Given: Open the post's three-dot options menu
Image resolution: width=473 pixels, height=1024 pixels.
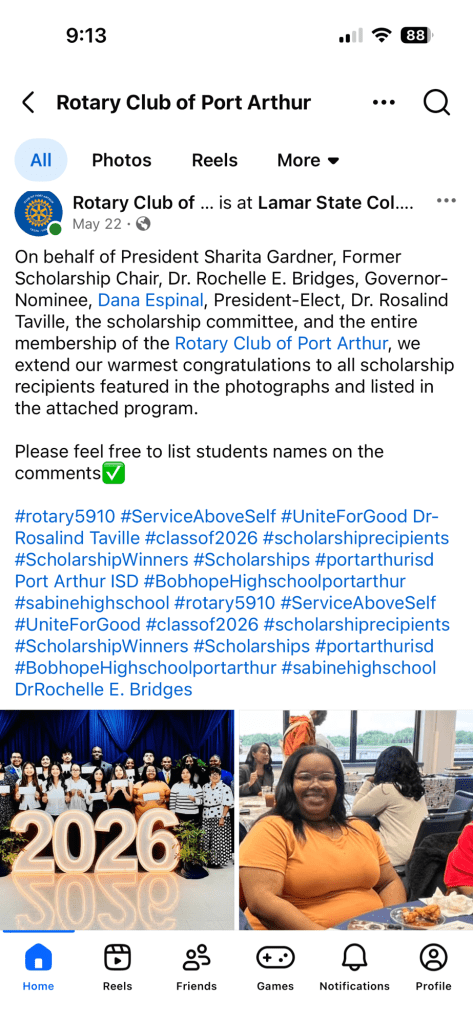Looking at the screenshot, I should (x=446, y=200).
